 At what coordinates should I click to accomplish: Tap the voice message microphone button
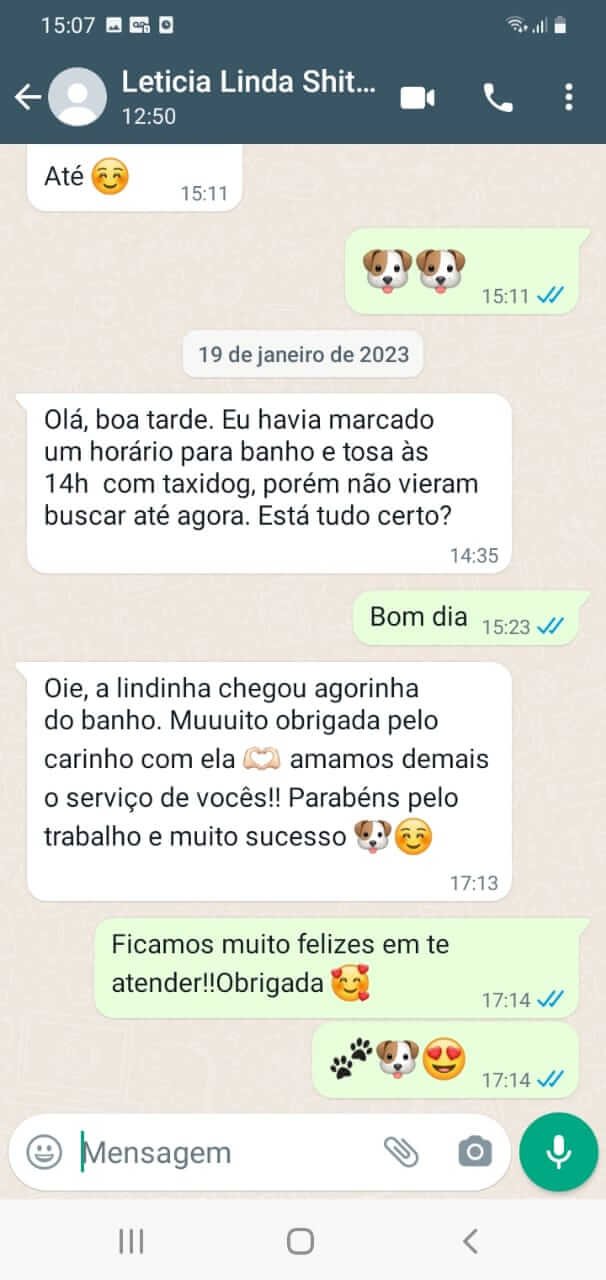(x=558, y=1152)
